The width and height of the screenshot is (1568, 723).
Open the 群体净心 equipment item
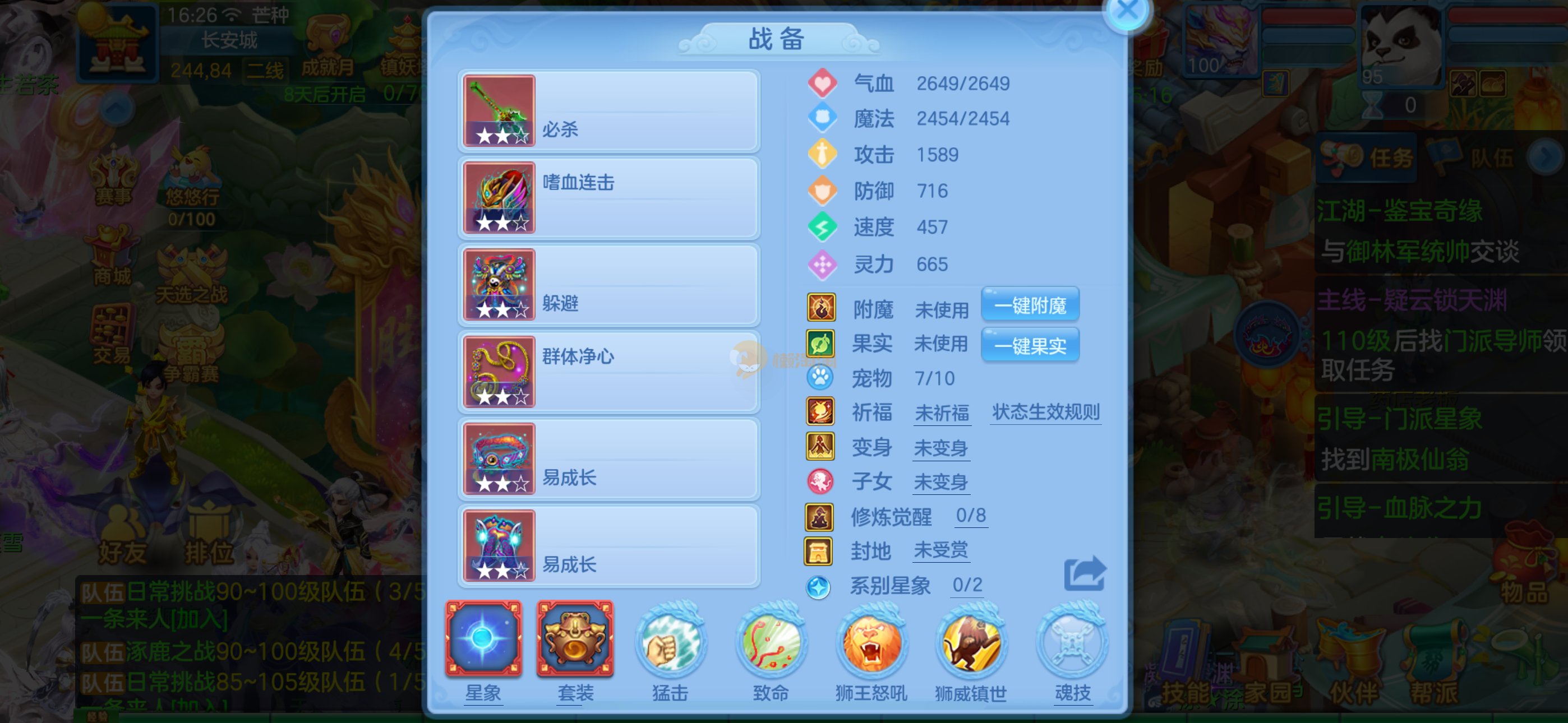pyautogui.click(x=608, y=372)
